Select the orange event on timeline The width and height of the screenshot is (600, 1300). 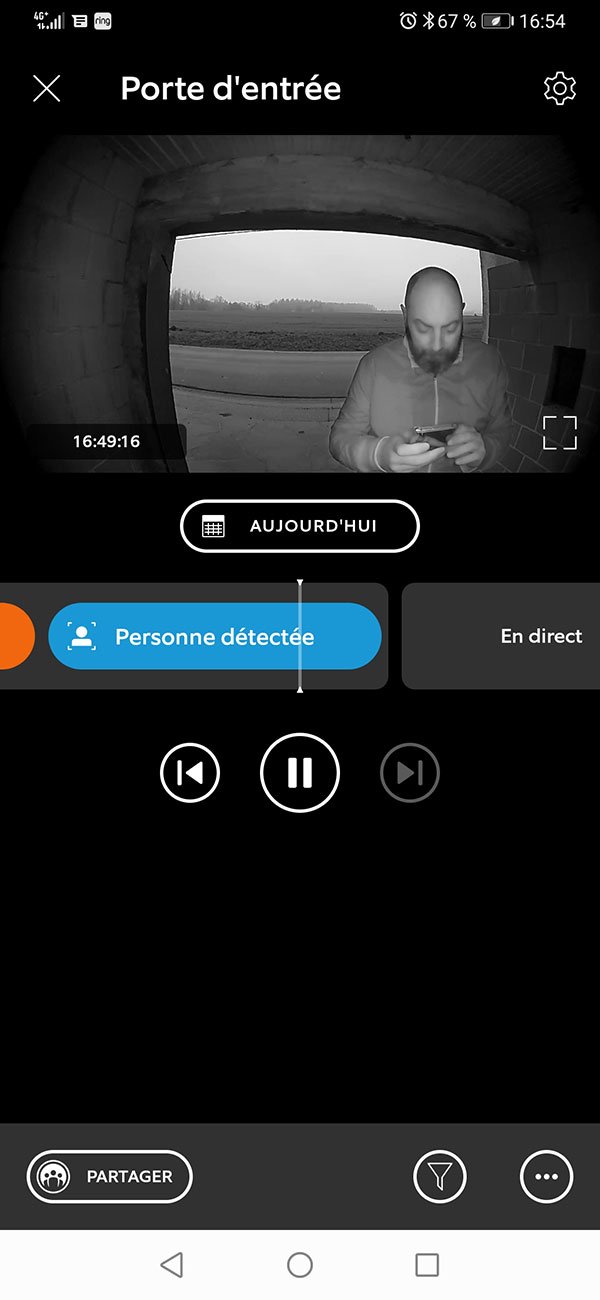14,636
